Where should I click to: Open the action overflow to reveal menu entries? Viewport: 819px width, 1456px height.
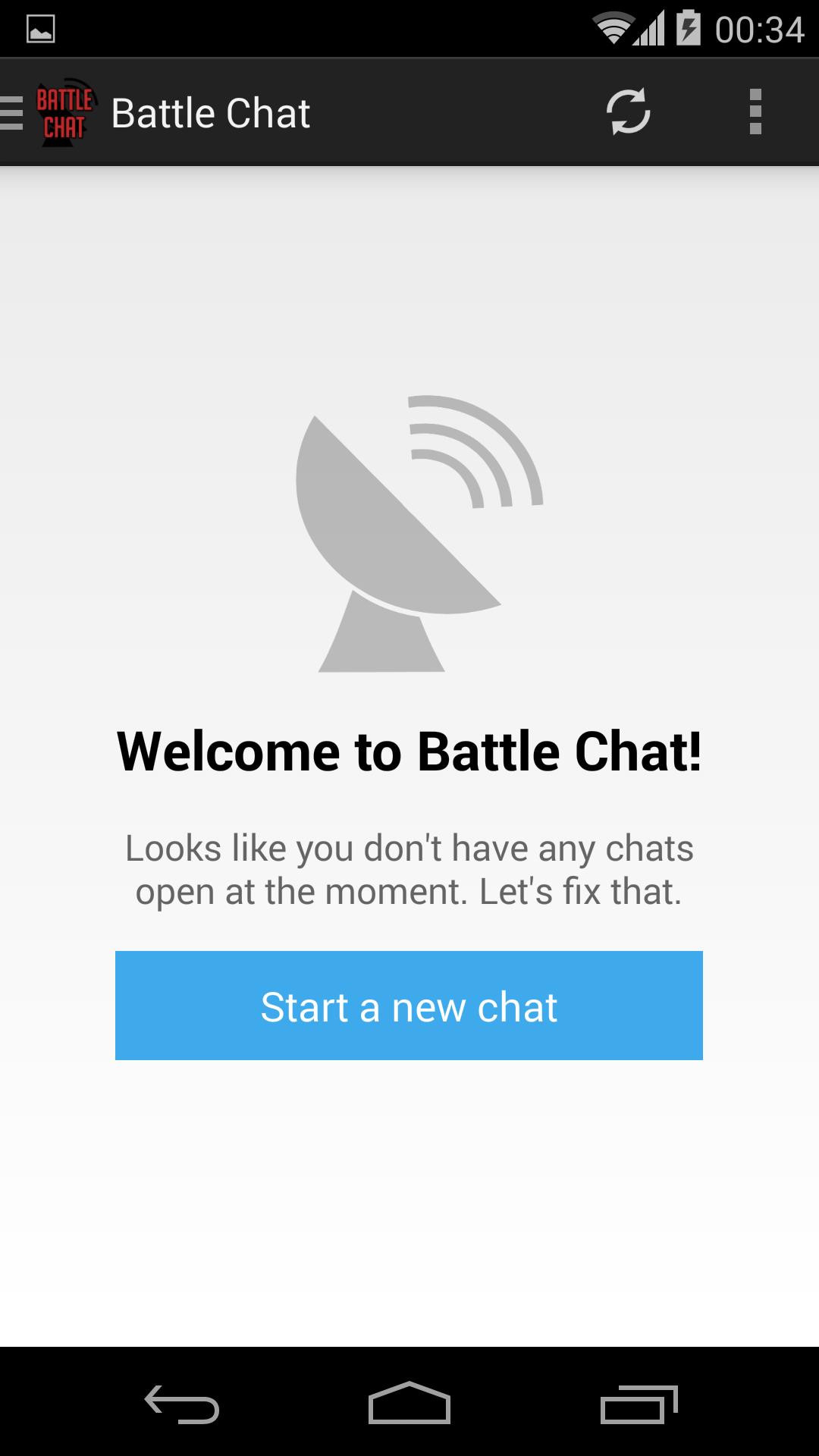755,113
